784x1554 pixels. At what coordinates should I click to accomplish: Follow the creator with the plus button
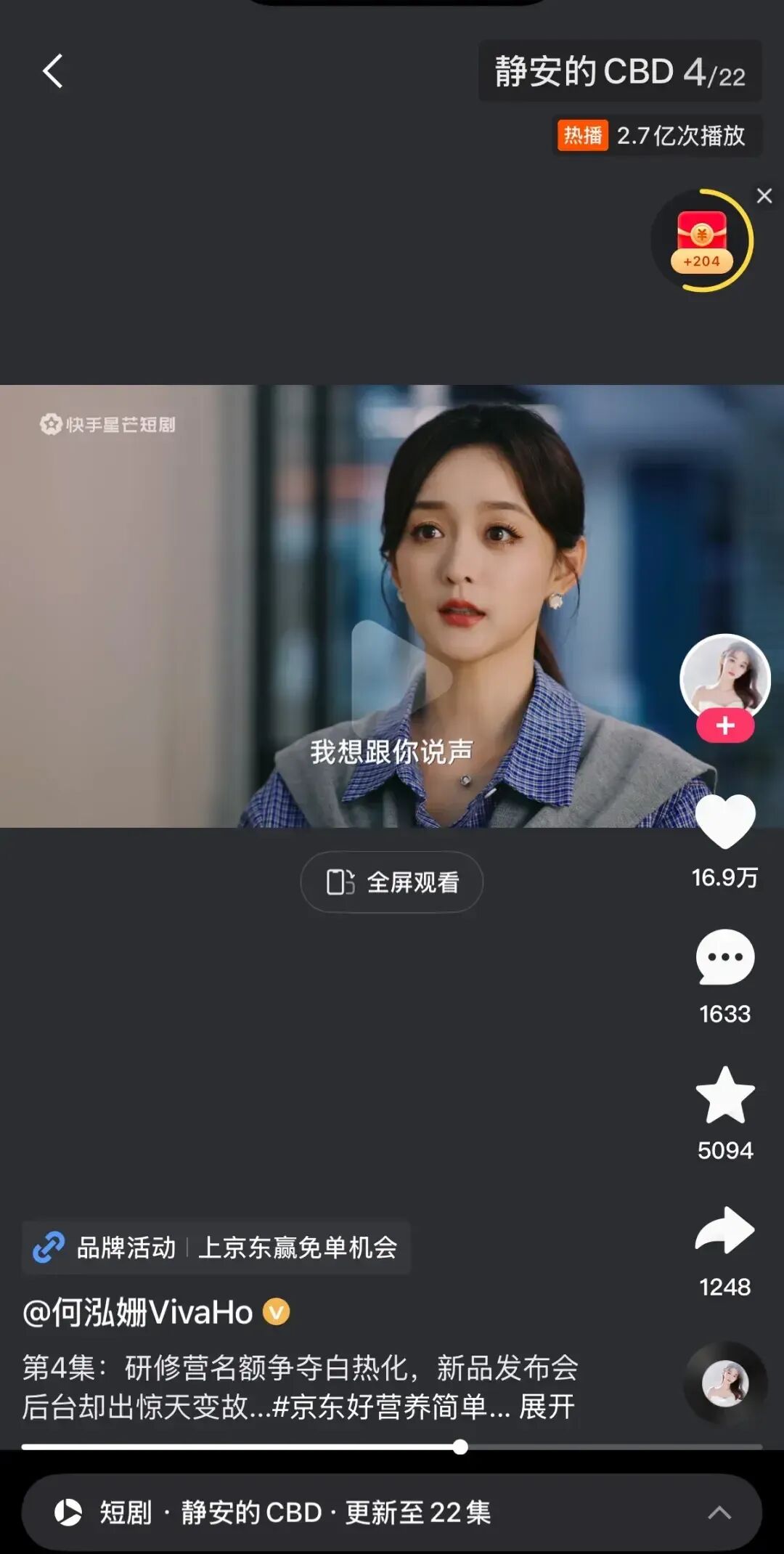point(724,725)
